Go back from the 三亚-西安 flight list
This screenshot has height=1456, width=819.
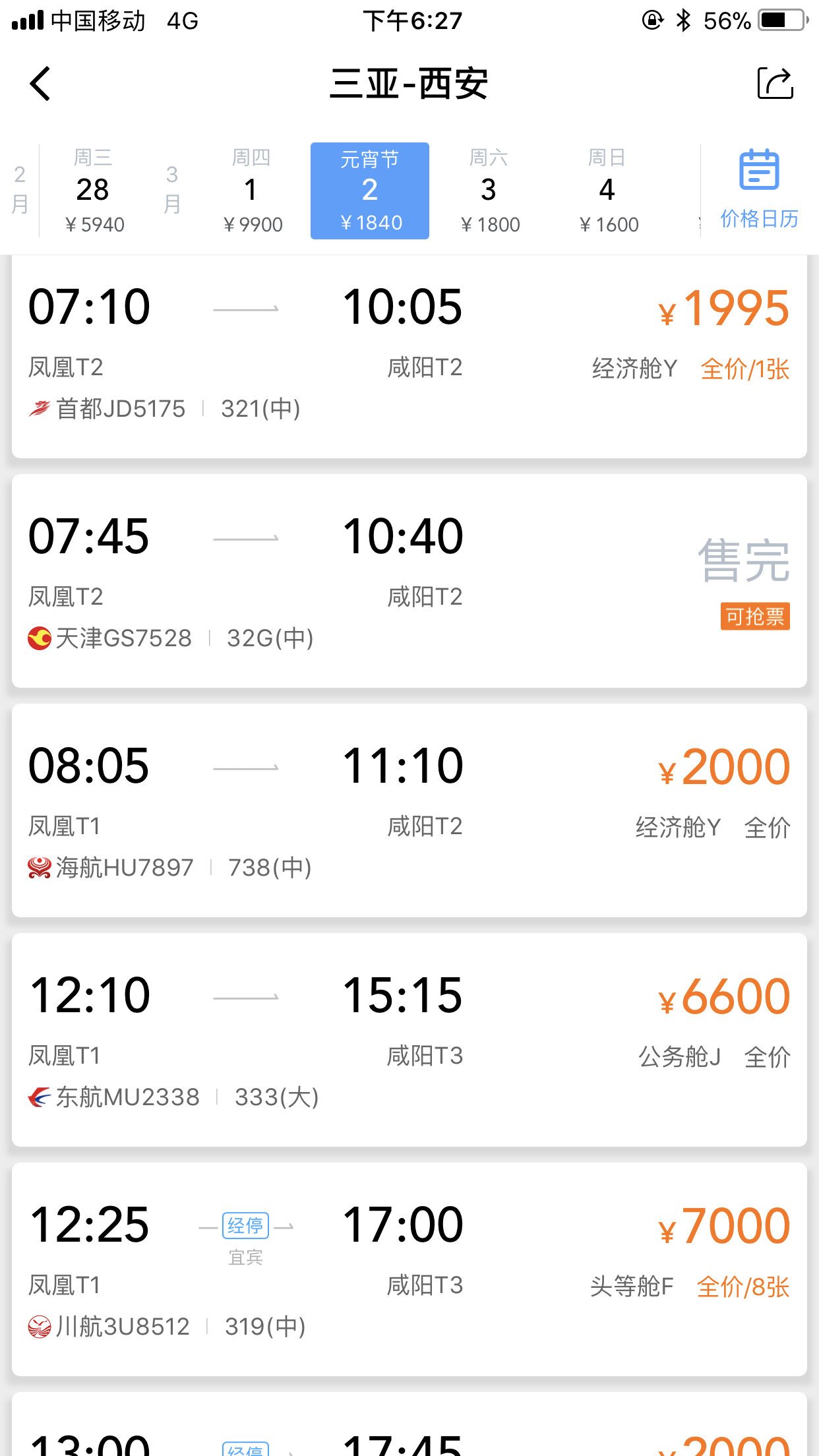(40, 84)
